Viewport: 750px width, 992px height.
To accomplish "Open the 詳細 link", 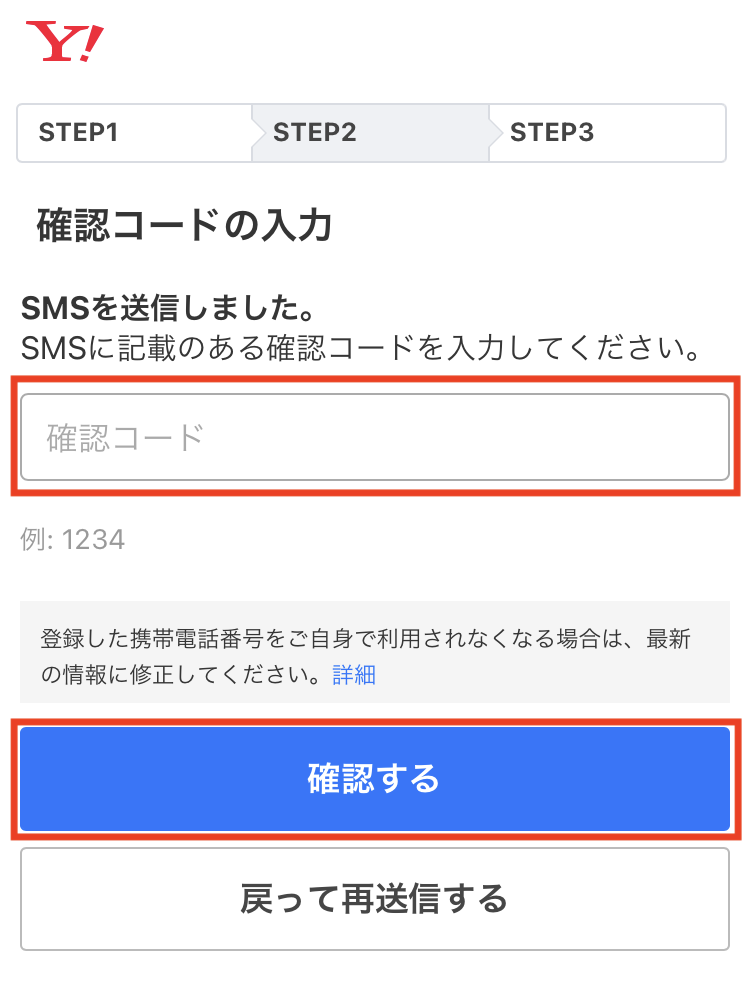I will click(x=354, y=674).
